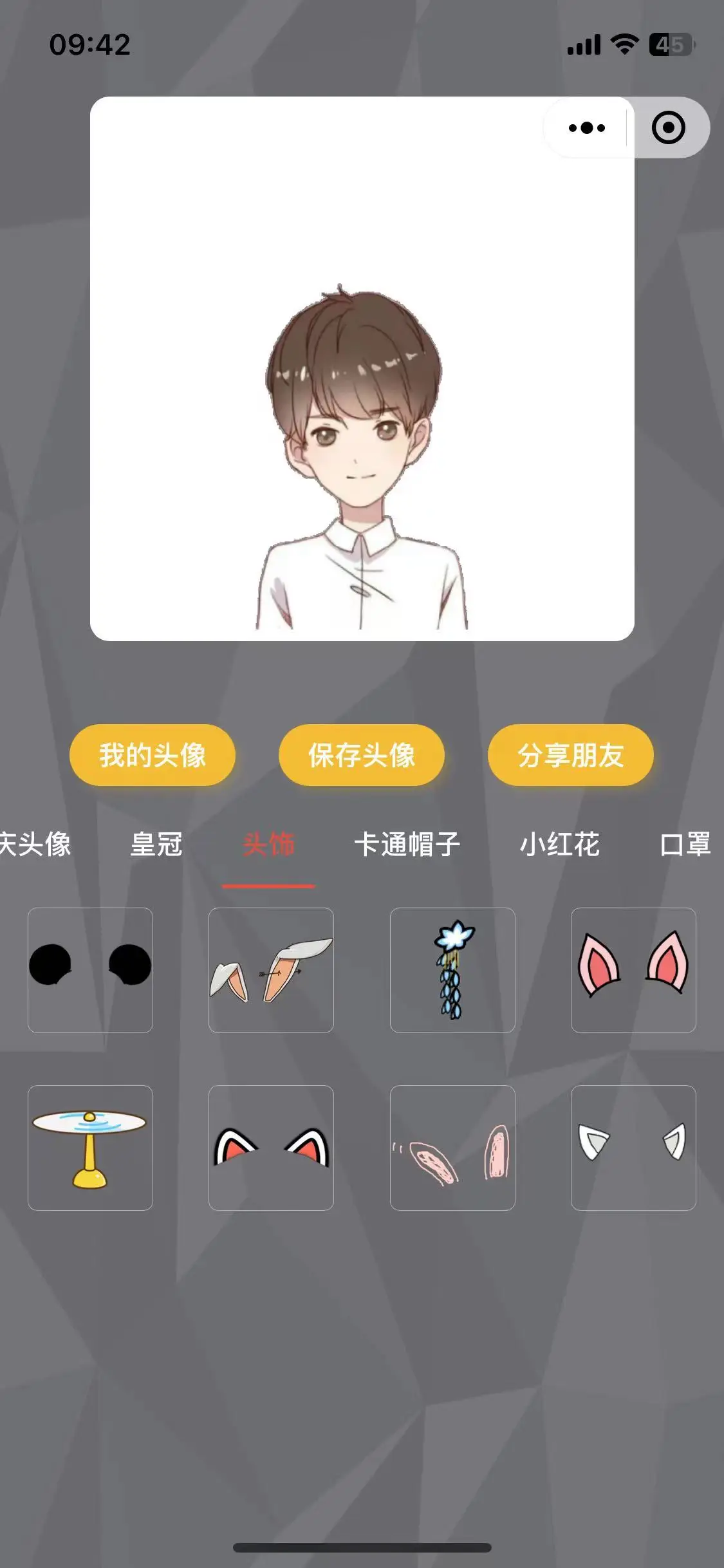Image resolution: width=724 pixels, height=1568 pixels.
Task: Save avatar with 保存头像 button
Action: [x=362, y=755]
